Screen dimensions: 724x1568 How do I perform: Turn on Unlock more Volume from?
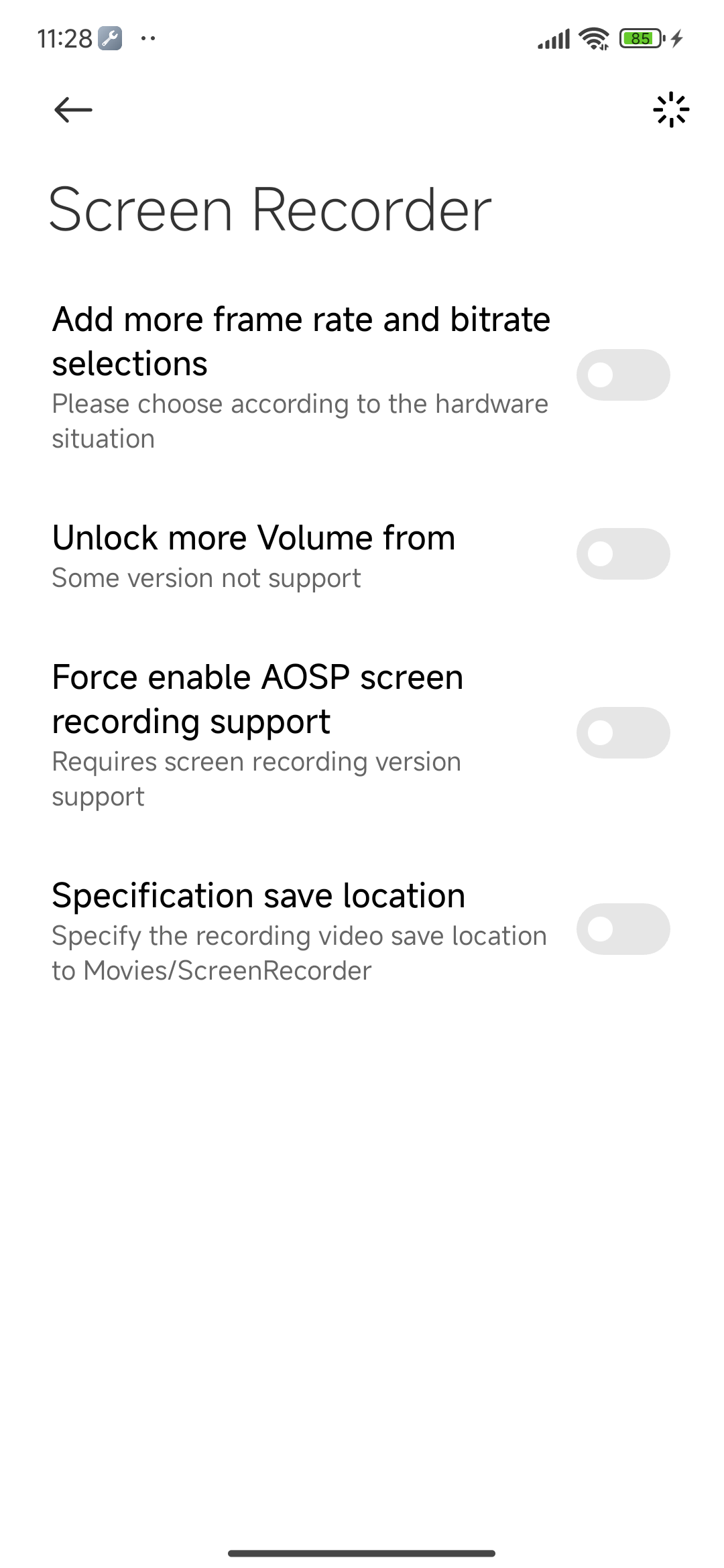(x=623, y=553)
